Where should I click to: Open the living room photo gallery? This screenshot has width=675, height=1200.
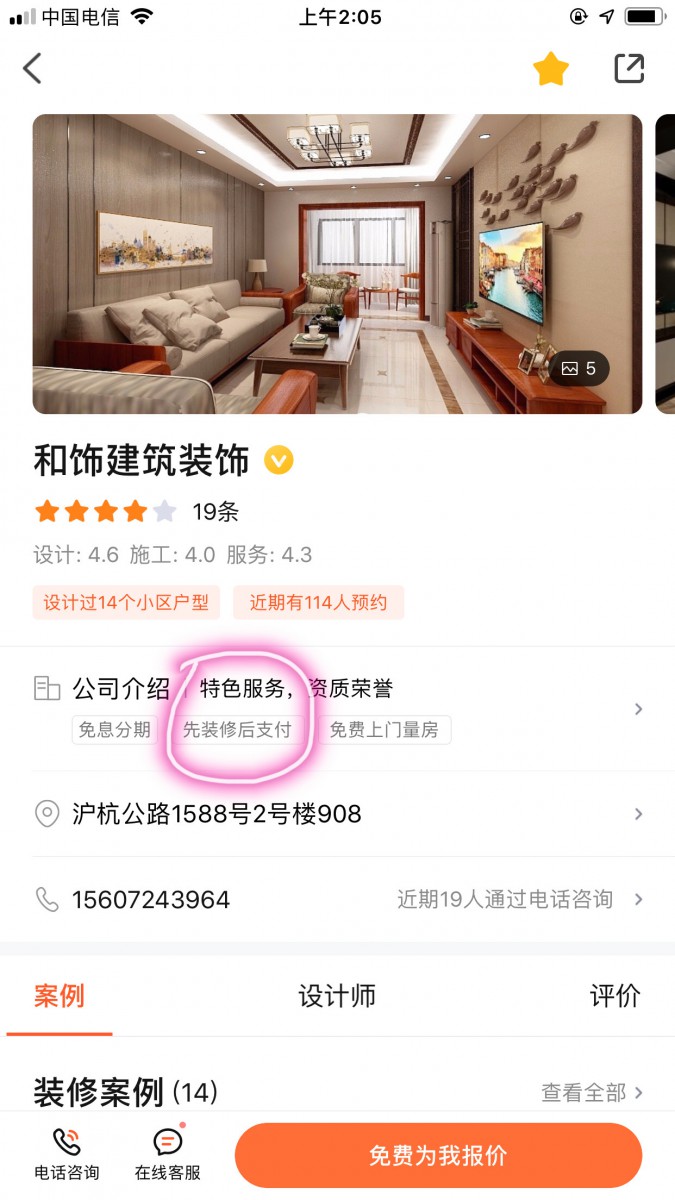click(337, 264)
